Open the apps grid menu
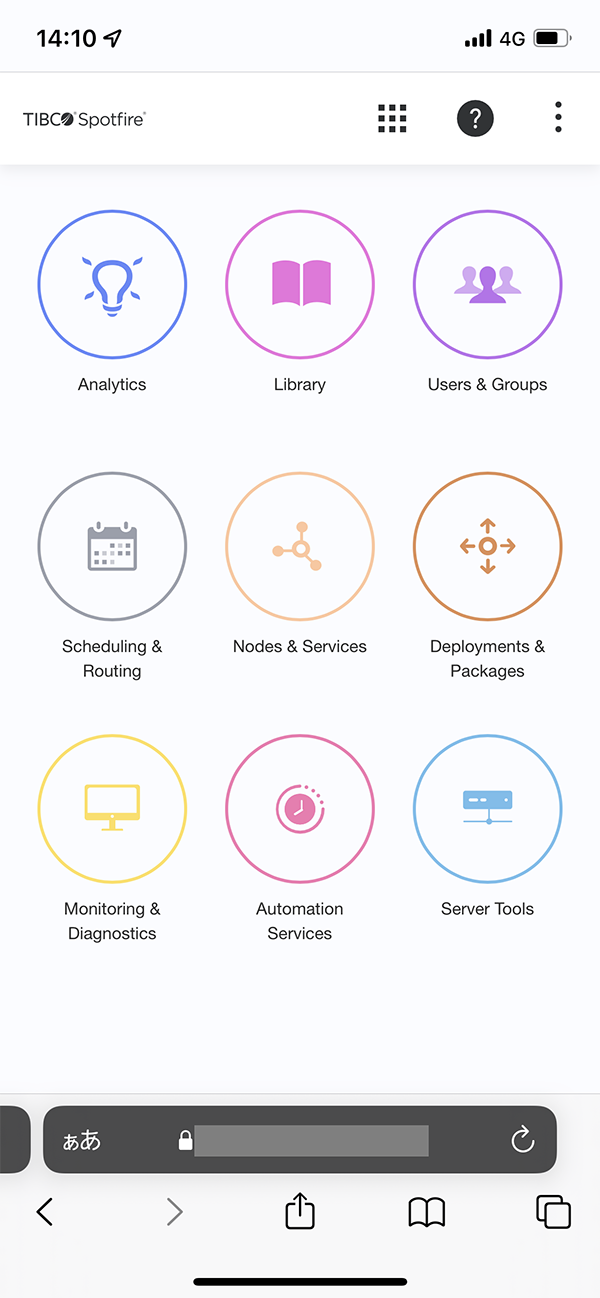Image resolution: width=600 pixels, height=1298 pixels. 392,118
